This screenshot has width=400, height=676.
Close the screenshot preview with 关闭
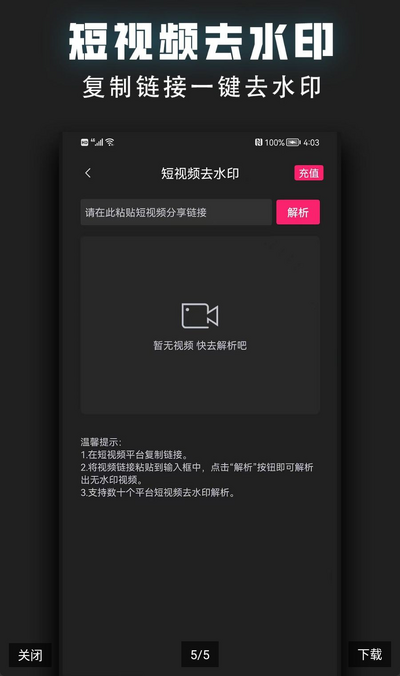(30, 655)
